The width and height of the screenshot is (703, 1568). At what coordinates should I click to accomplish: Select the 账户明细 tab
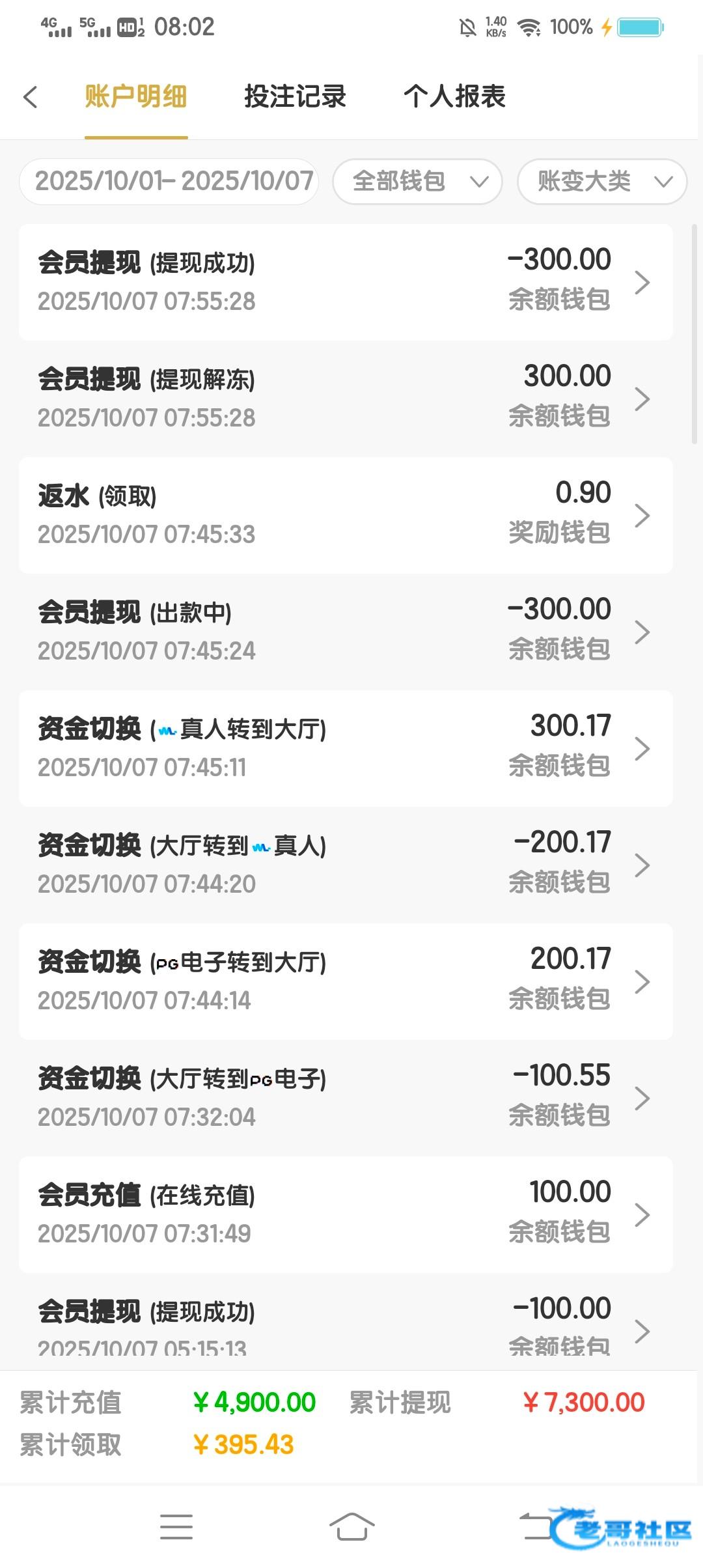136,97
